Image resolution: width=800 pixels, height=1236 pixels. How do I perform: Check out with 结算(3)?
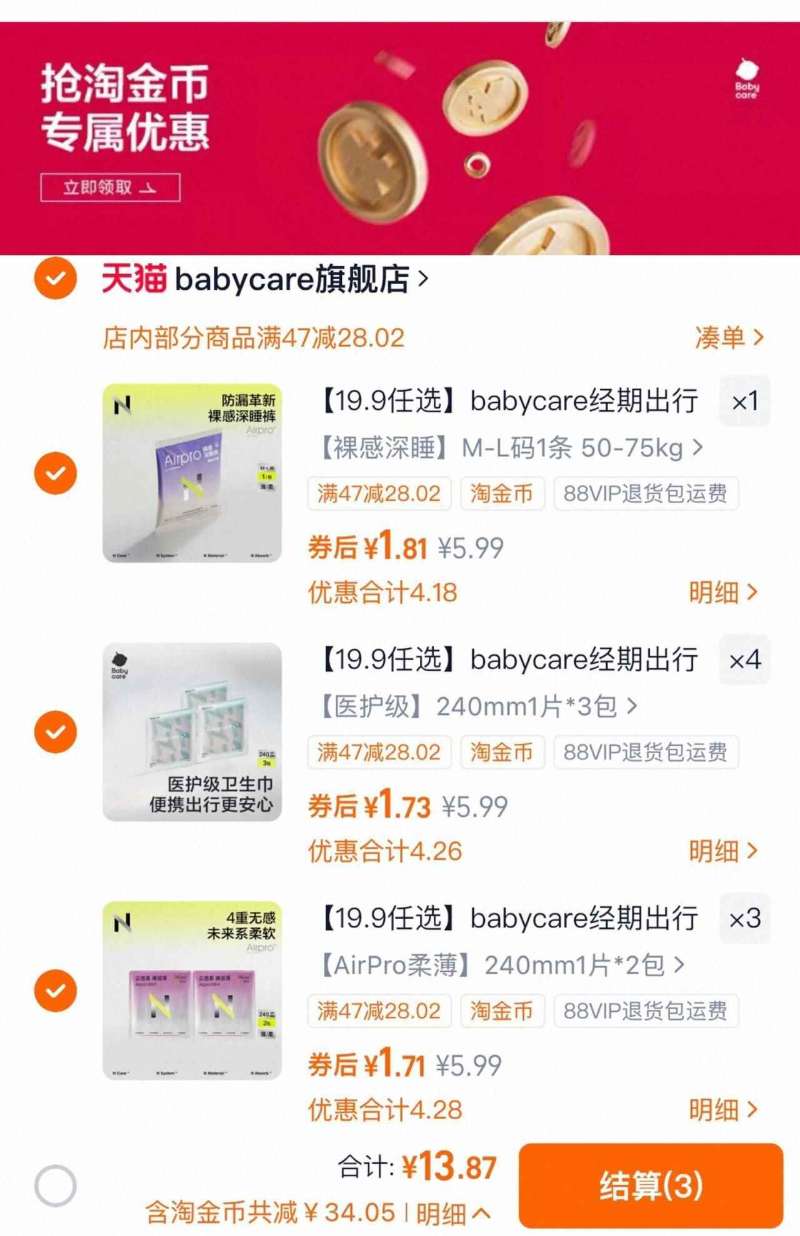[x=650, y=1186]
